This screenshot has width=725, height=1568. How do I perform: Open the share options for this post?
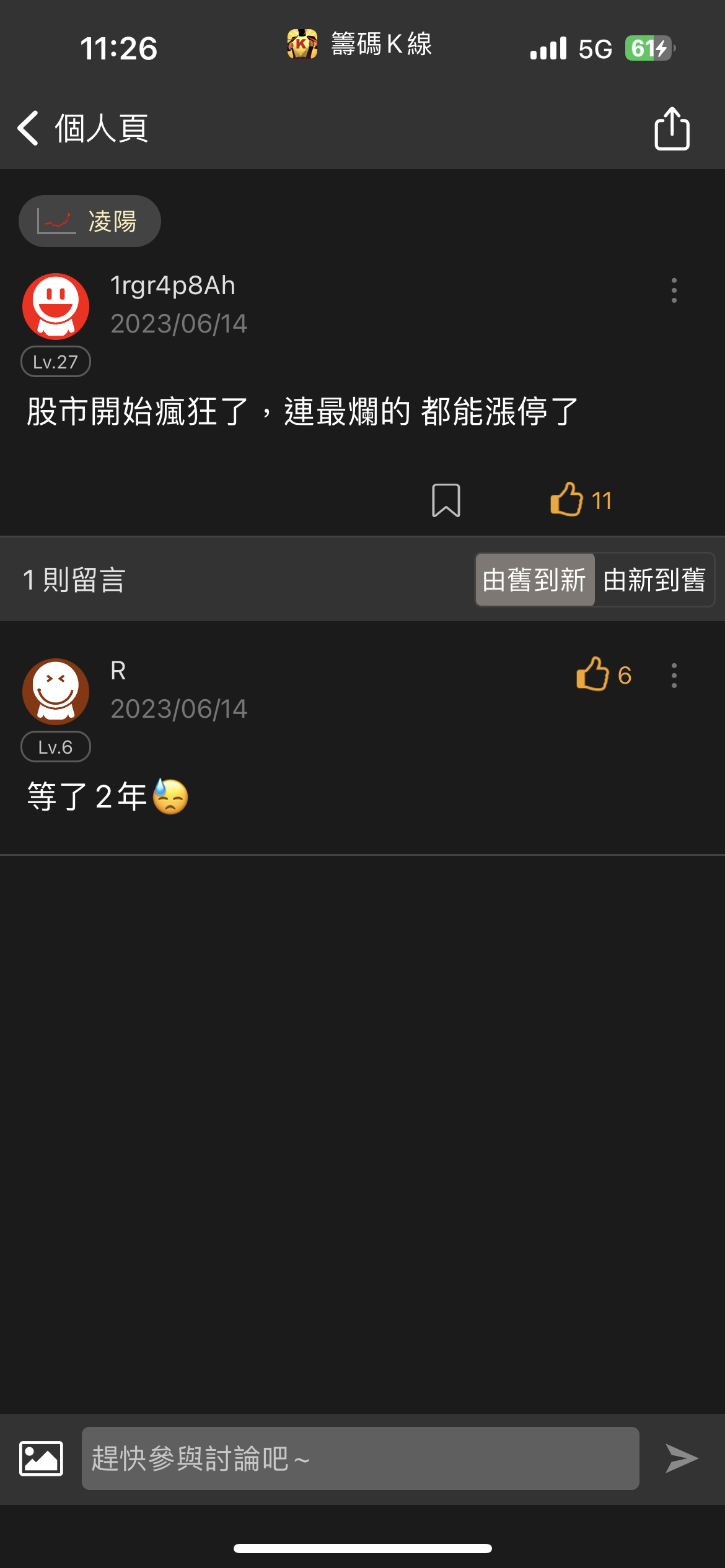pyautogui.click(x=672, y=129)
